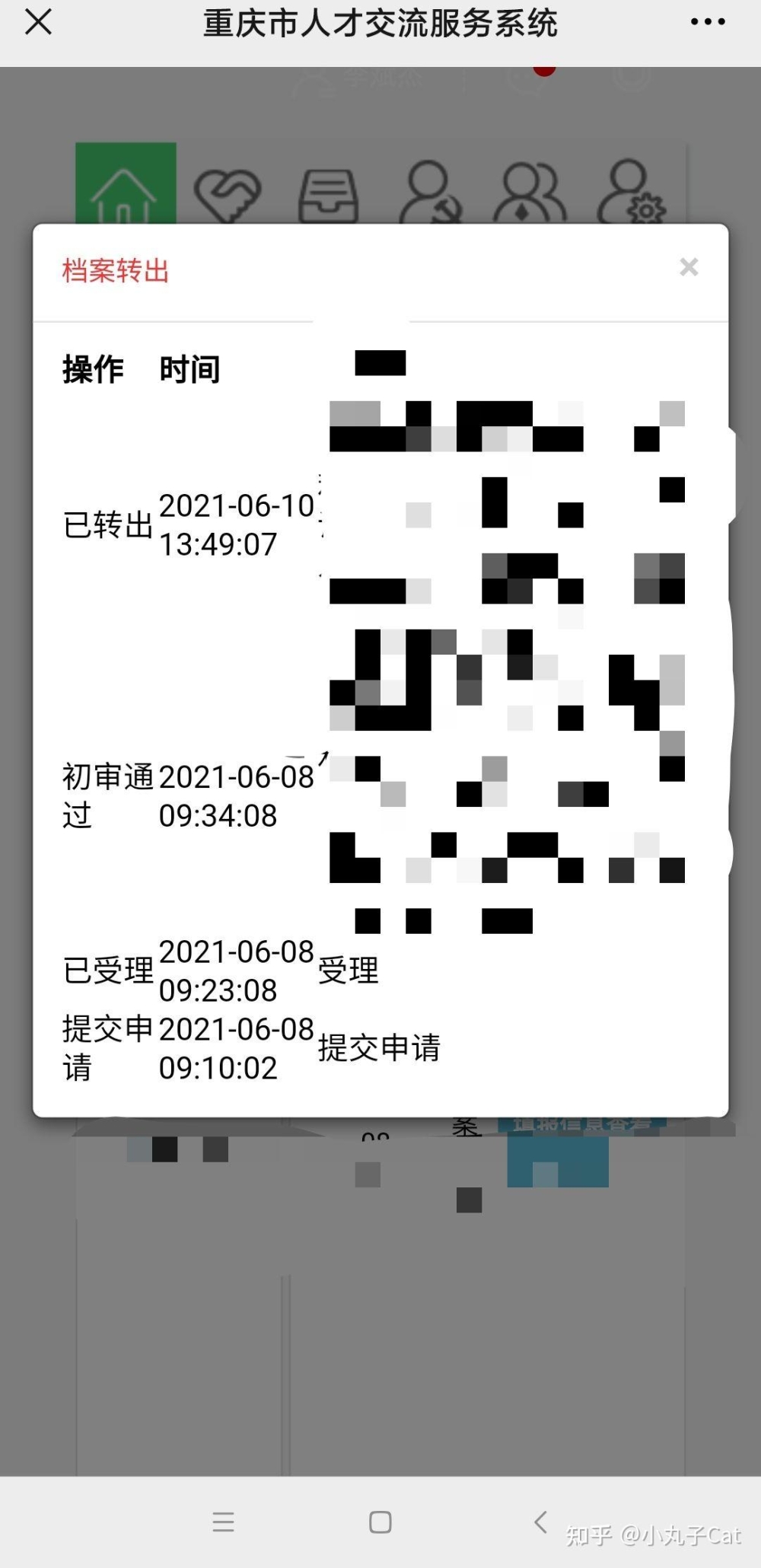Open the recent apps list
The height and width of the screenshot is (1568, 761).
pyautogui.click(x=223, y=1522)
